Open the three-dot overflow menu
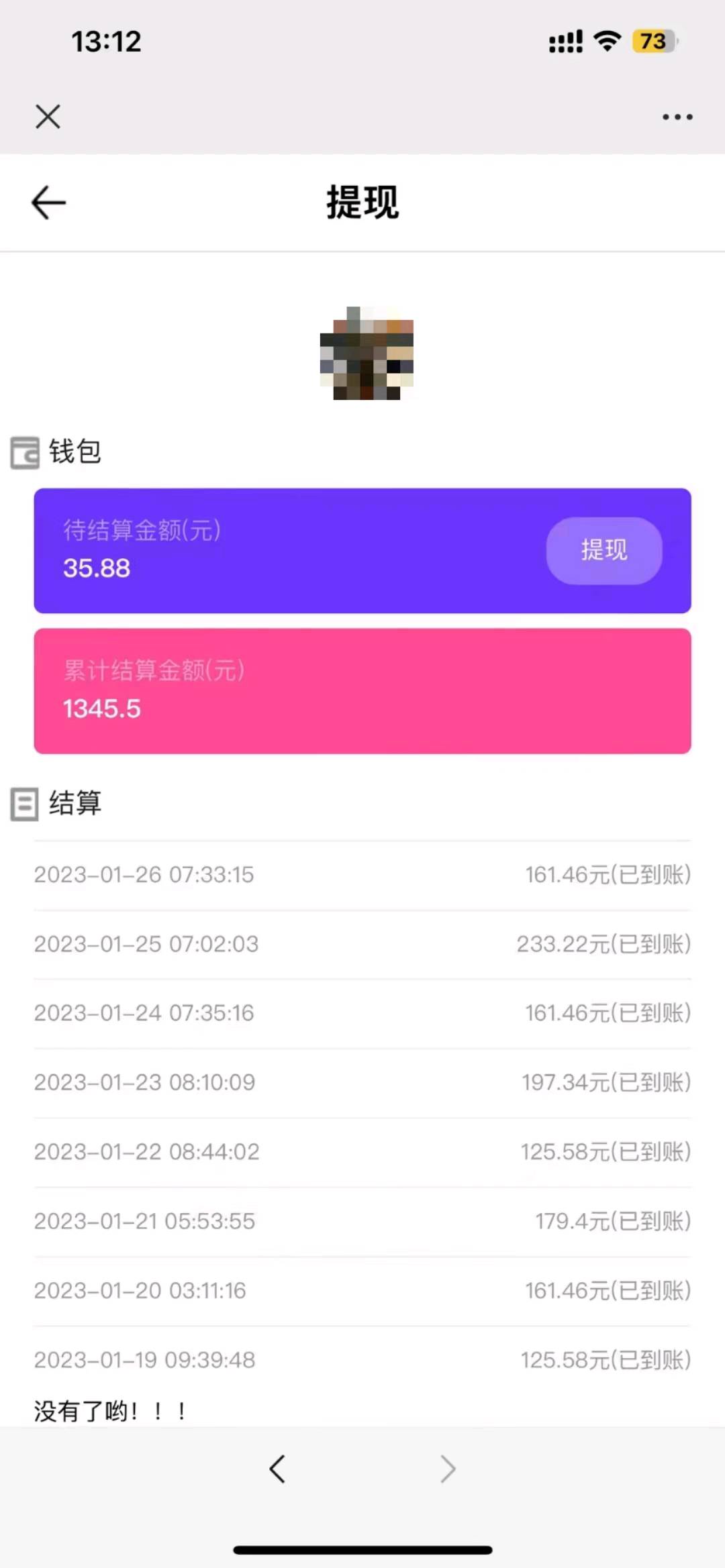The width and height of the screenshot is (725, 1568). click(677, 117)
